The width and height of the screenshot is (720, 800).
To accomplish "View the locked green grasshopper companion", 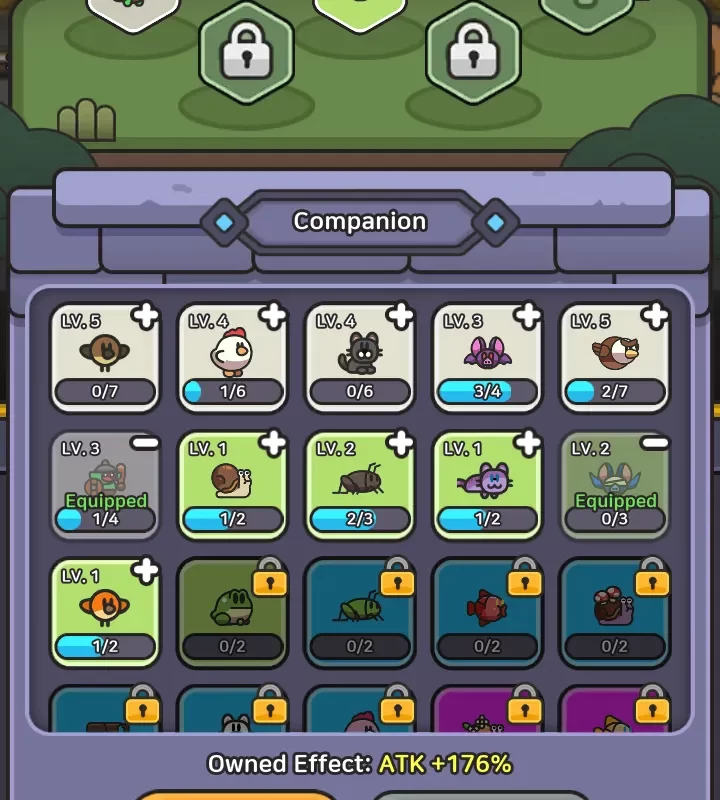I will pos(359,611).
